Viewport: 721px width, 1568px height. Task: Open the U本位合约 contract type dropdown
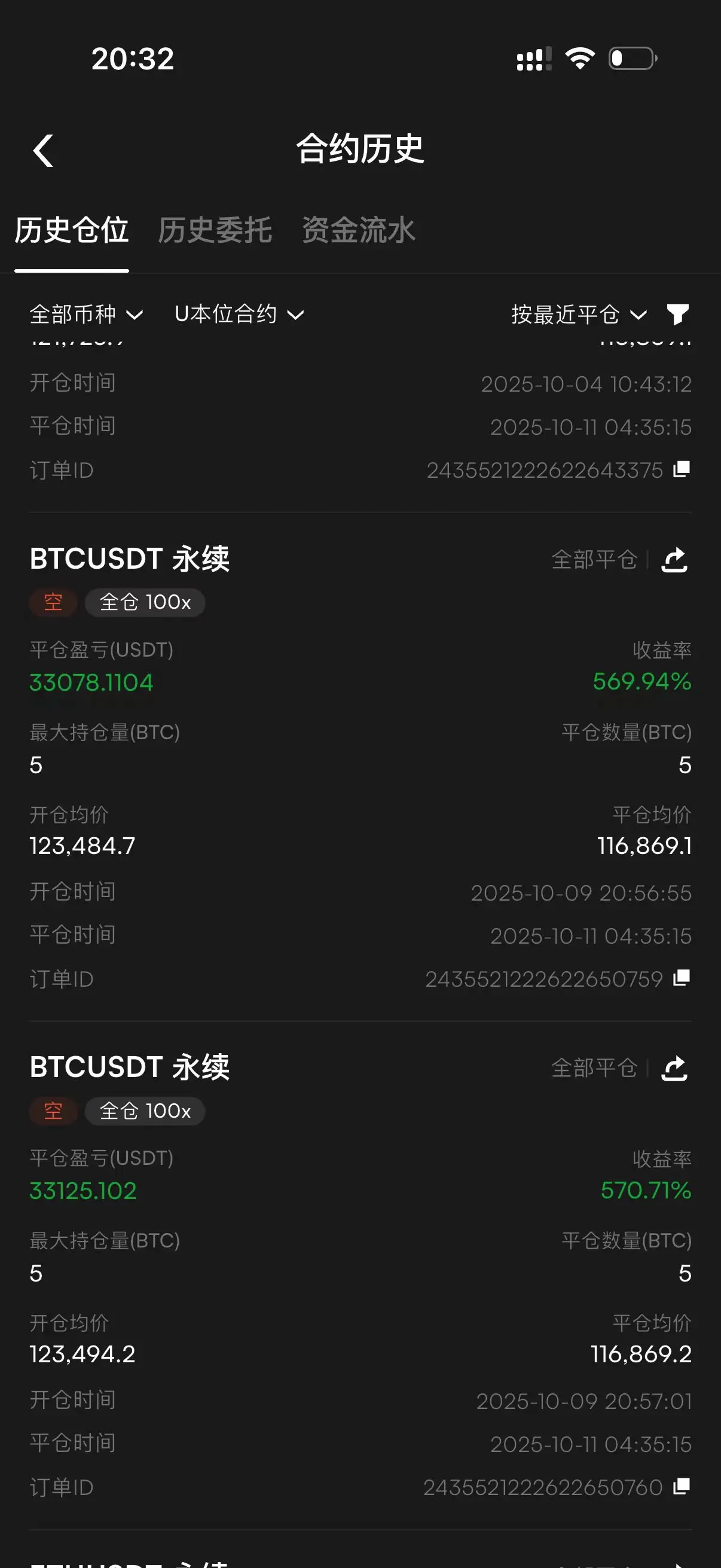click(x=239, y=315)
